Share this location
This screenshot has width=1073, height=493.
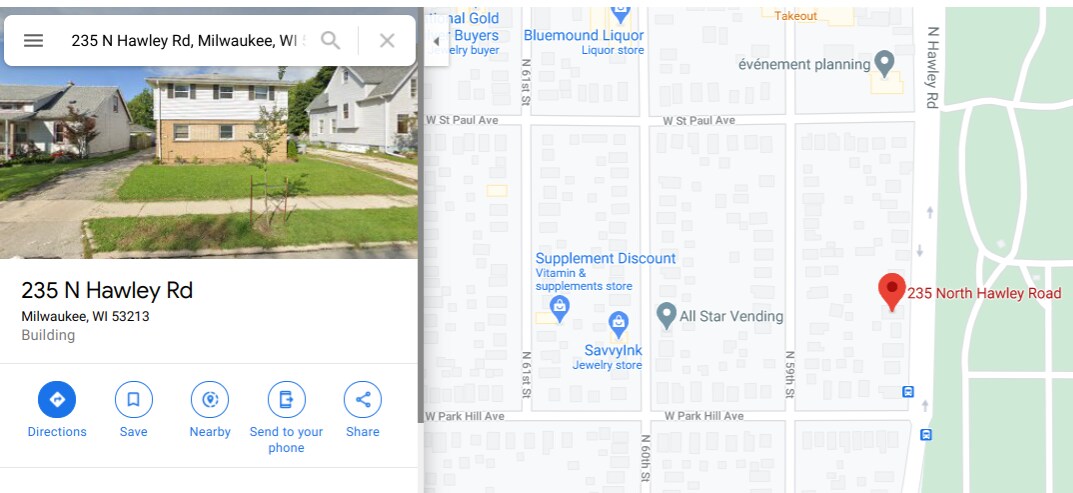click(x=362, y=400)
